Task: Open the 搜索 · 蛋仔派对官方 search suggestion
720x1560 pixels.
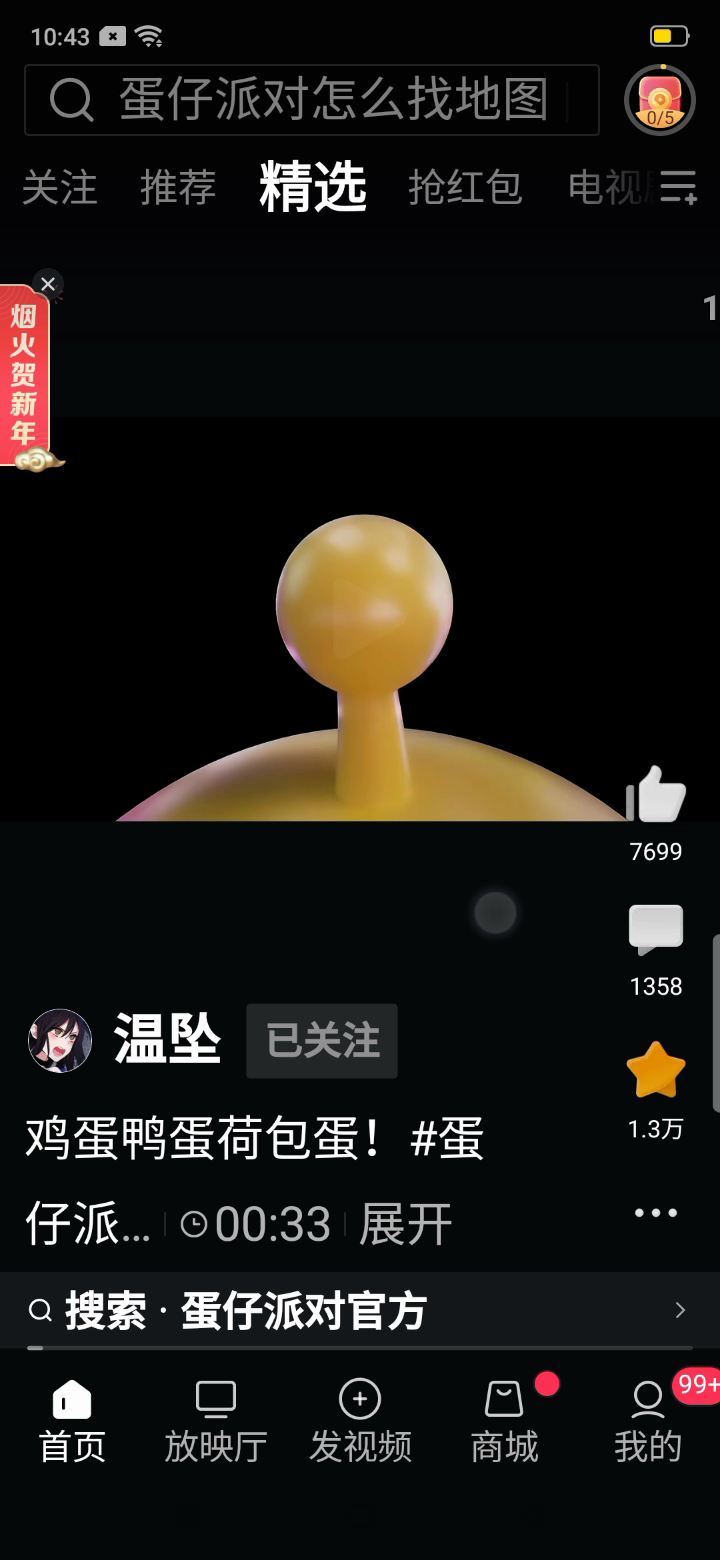Action: pos(360,1310)
